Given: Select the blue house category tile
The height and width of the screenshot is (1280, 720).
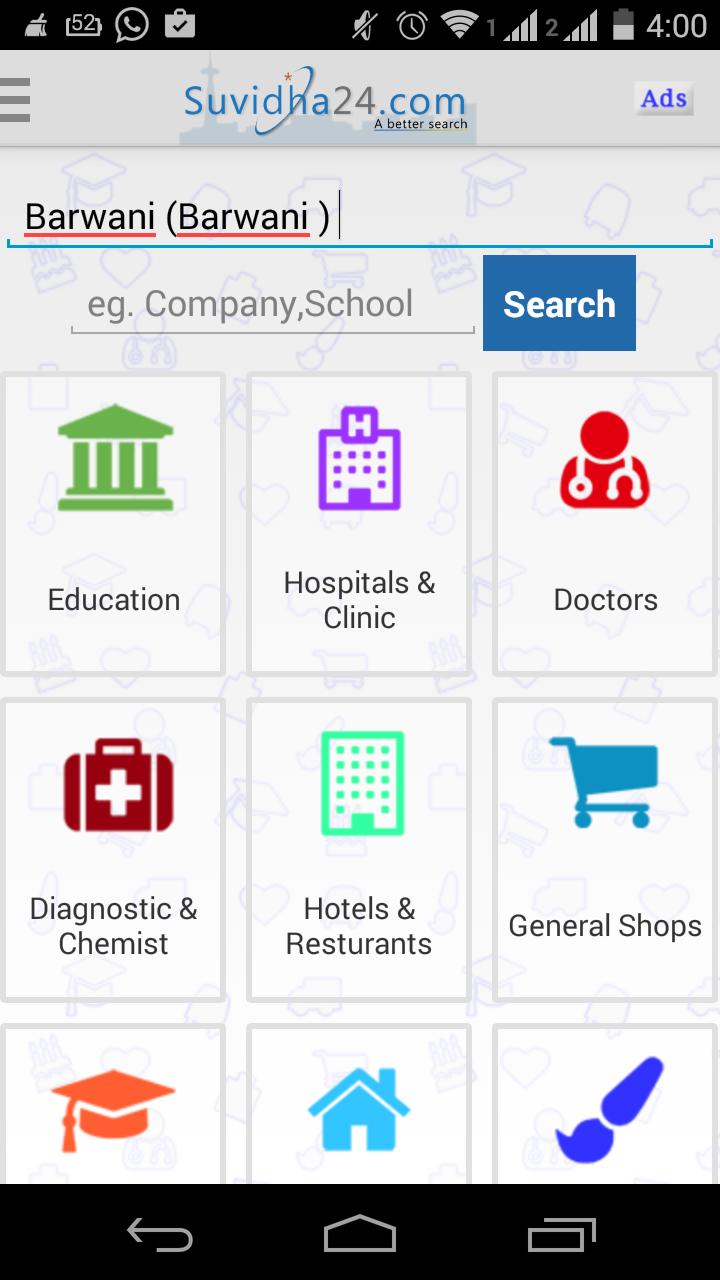Looking at the screenshot, I should point(359,1105).
